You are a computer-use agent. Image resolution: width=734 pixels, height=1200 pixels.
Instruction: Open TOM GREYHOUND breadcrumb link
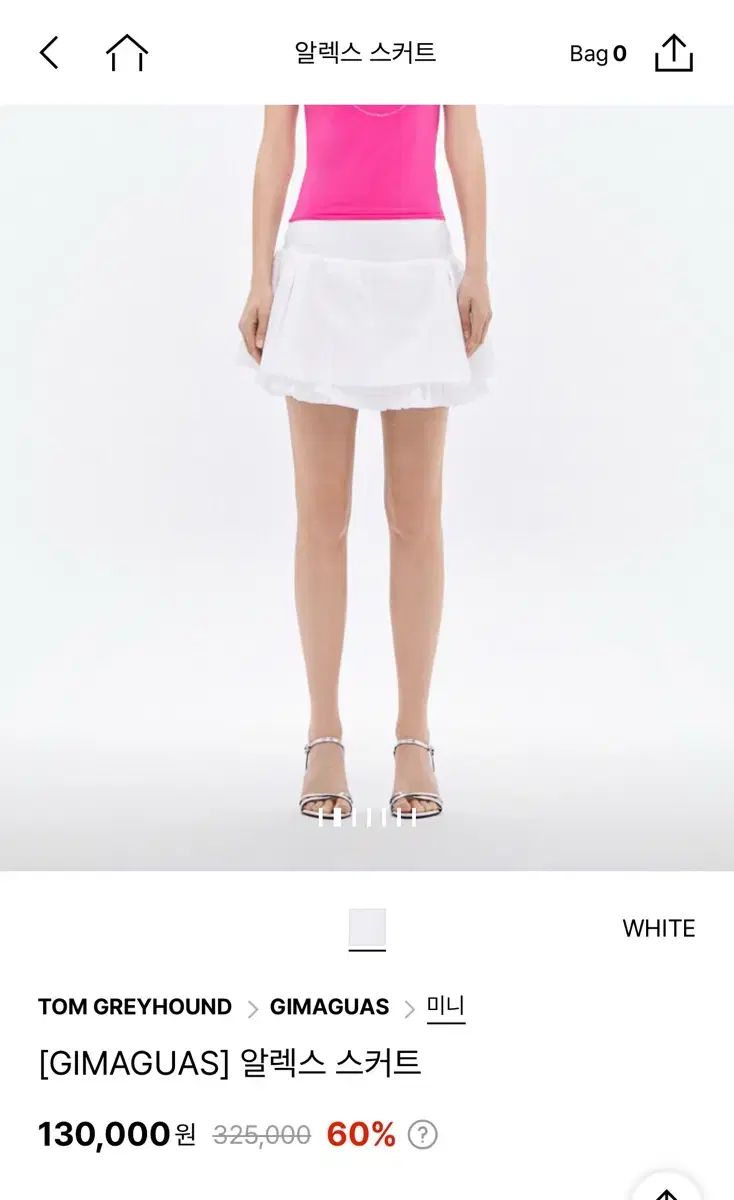(135, 1007)
